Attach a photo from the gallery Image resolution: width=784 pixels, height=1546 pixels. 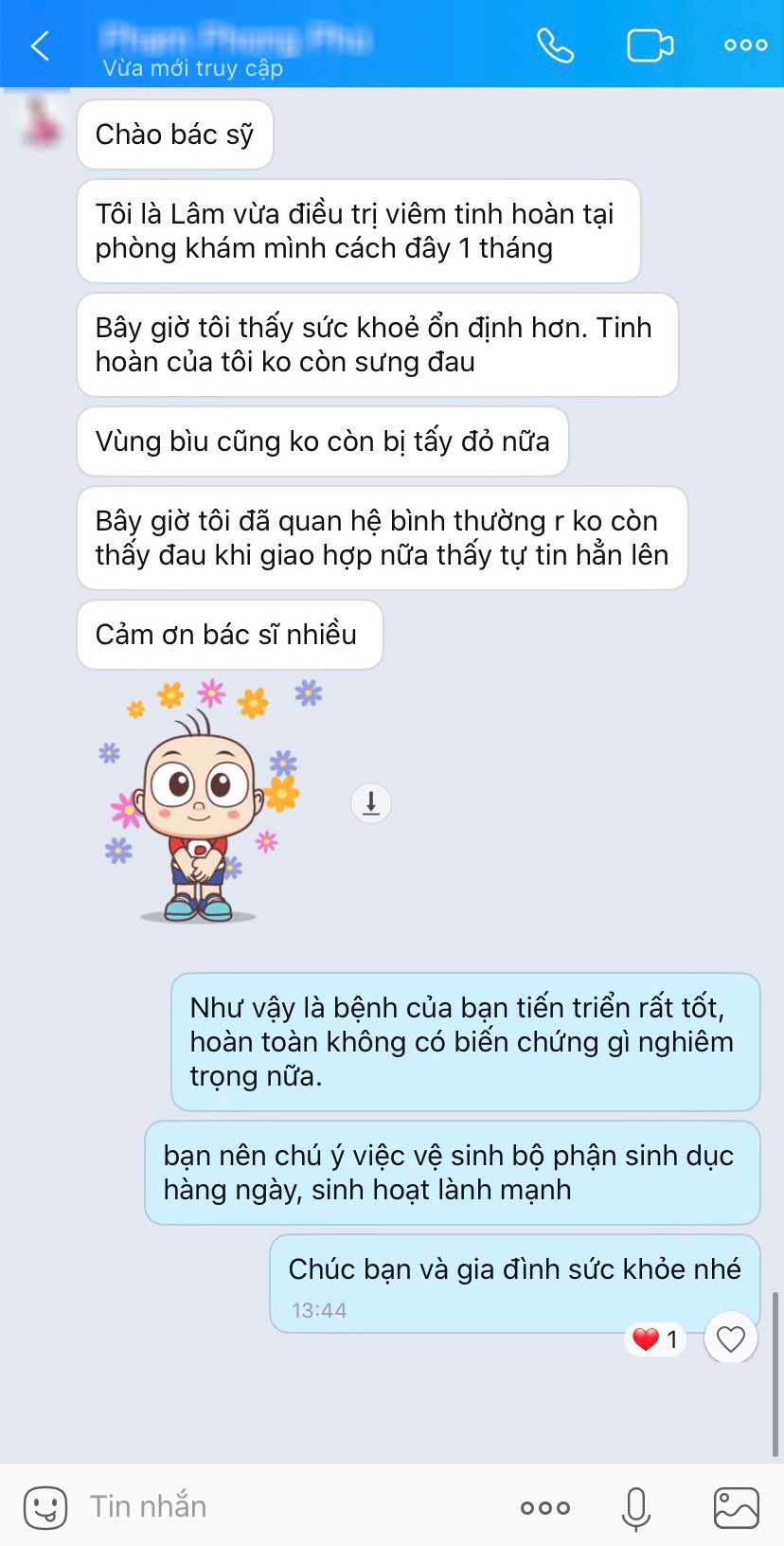[x=736, y=1507]
